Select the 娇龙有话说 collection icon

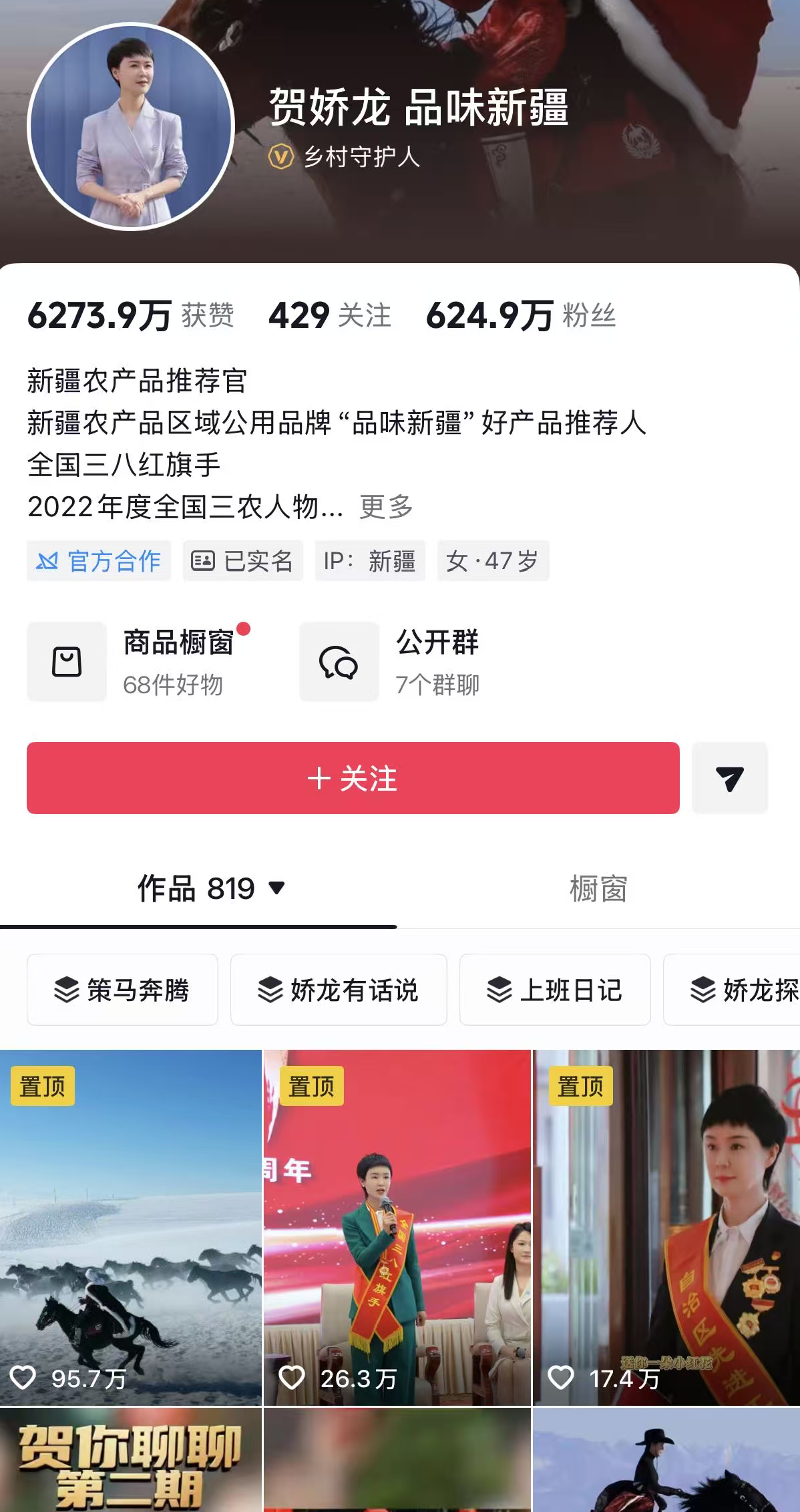[x=272, y=990]
